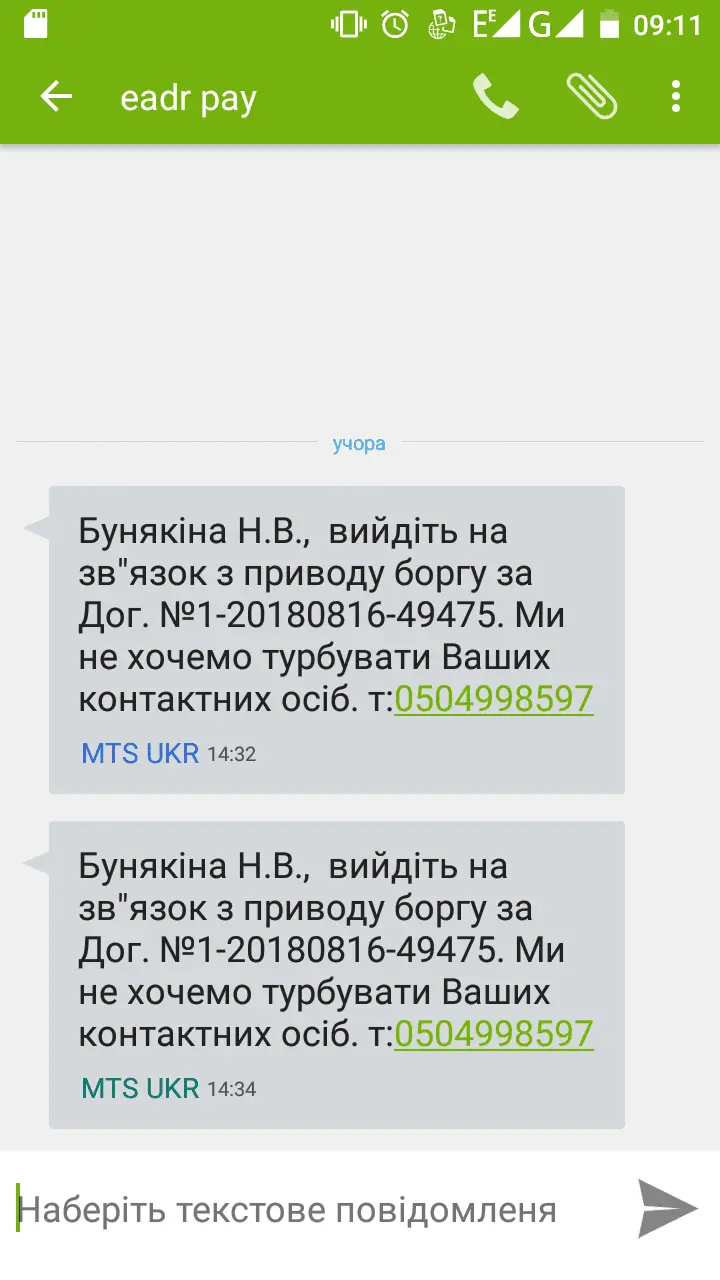
Task: Go back to the conversations list
Action: pyautogui.click(x=56, y=97)
